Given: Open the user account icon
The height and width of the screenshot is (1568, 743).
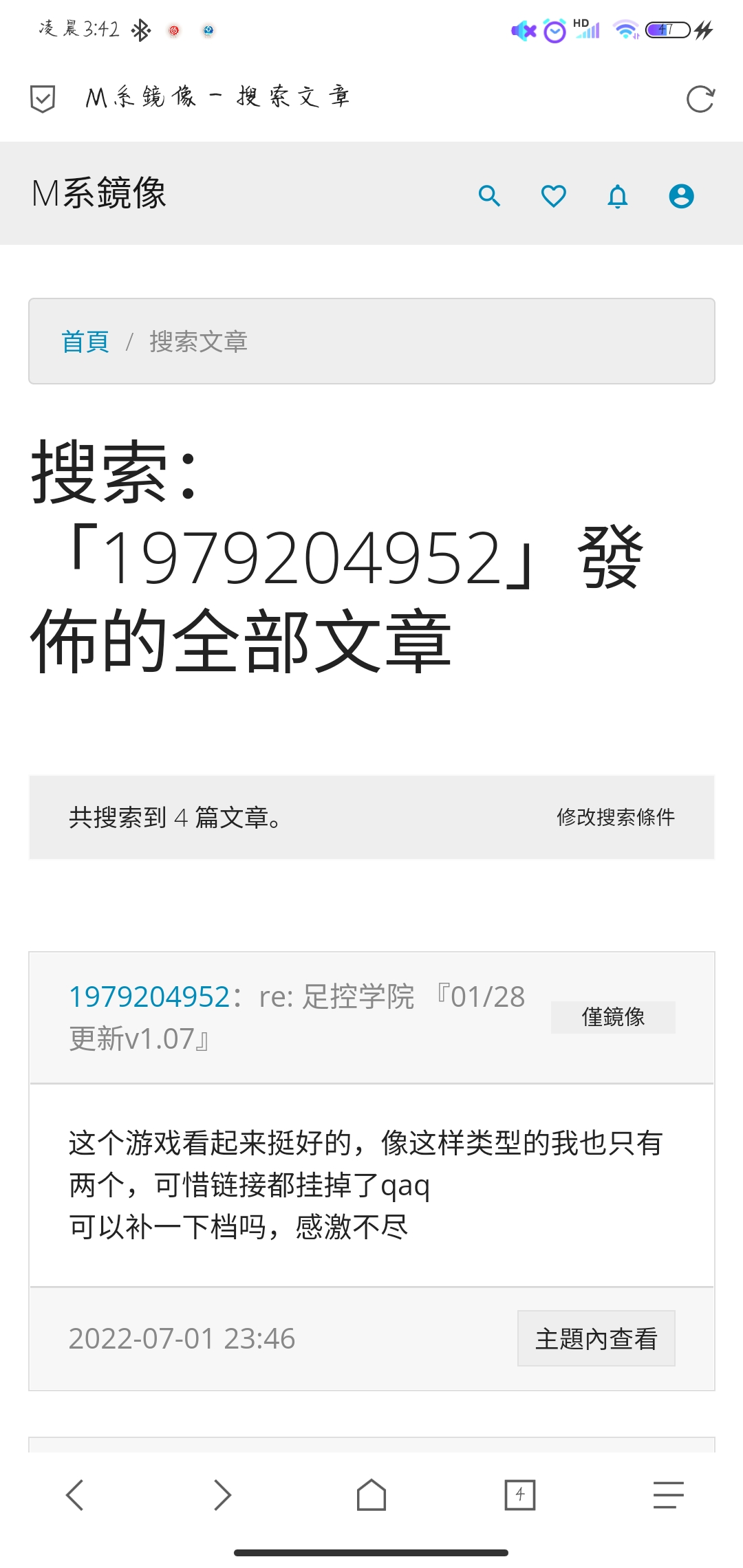Looking at the screenshot, I should (x=681, y=196).
